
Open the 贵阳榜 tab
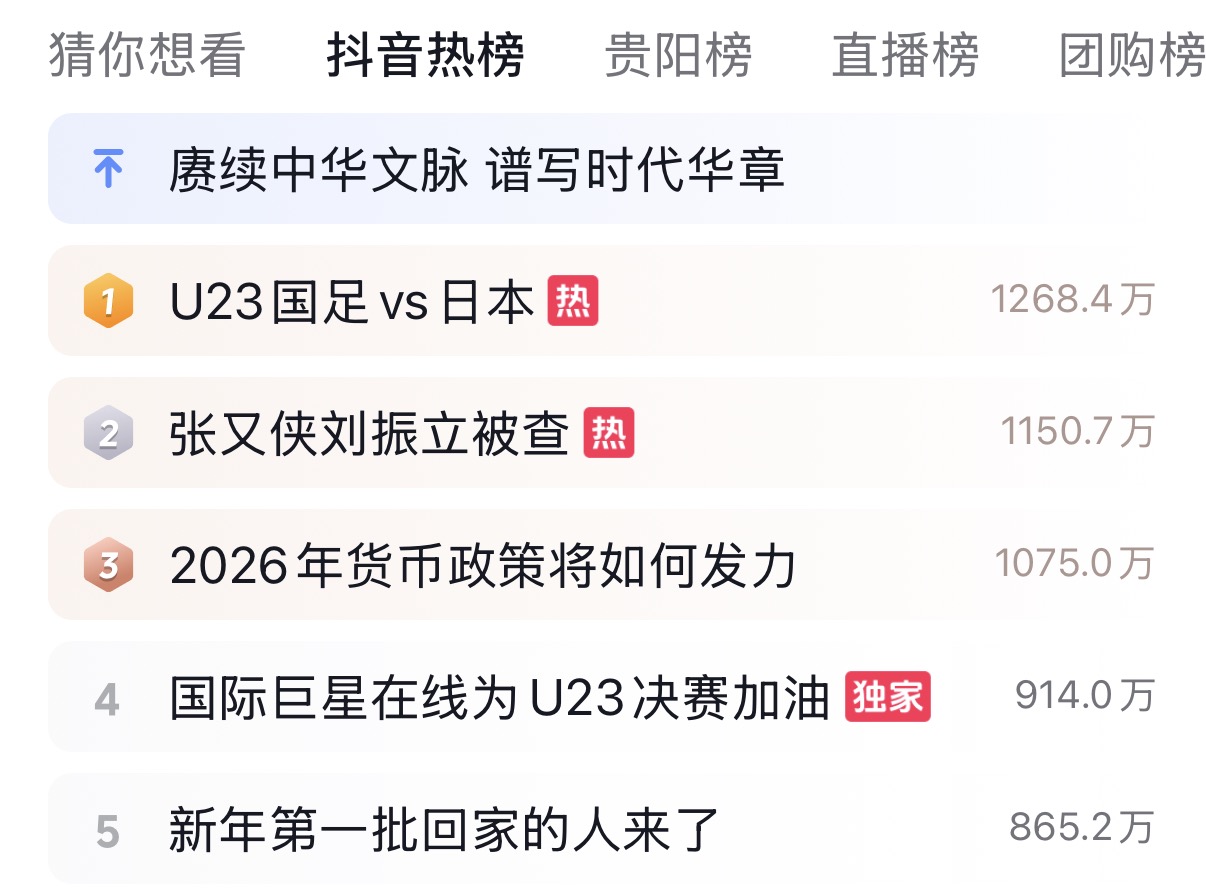pyautogui.click(x=678, y=55)
